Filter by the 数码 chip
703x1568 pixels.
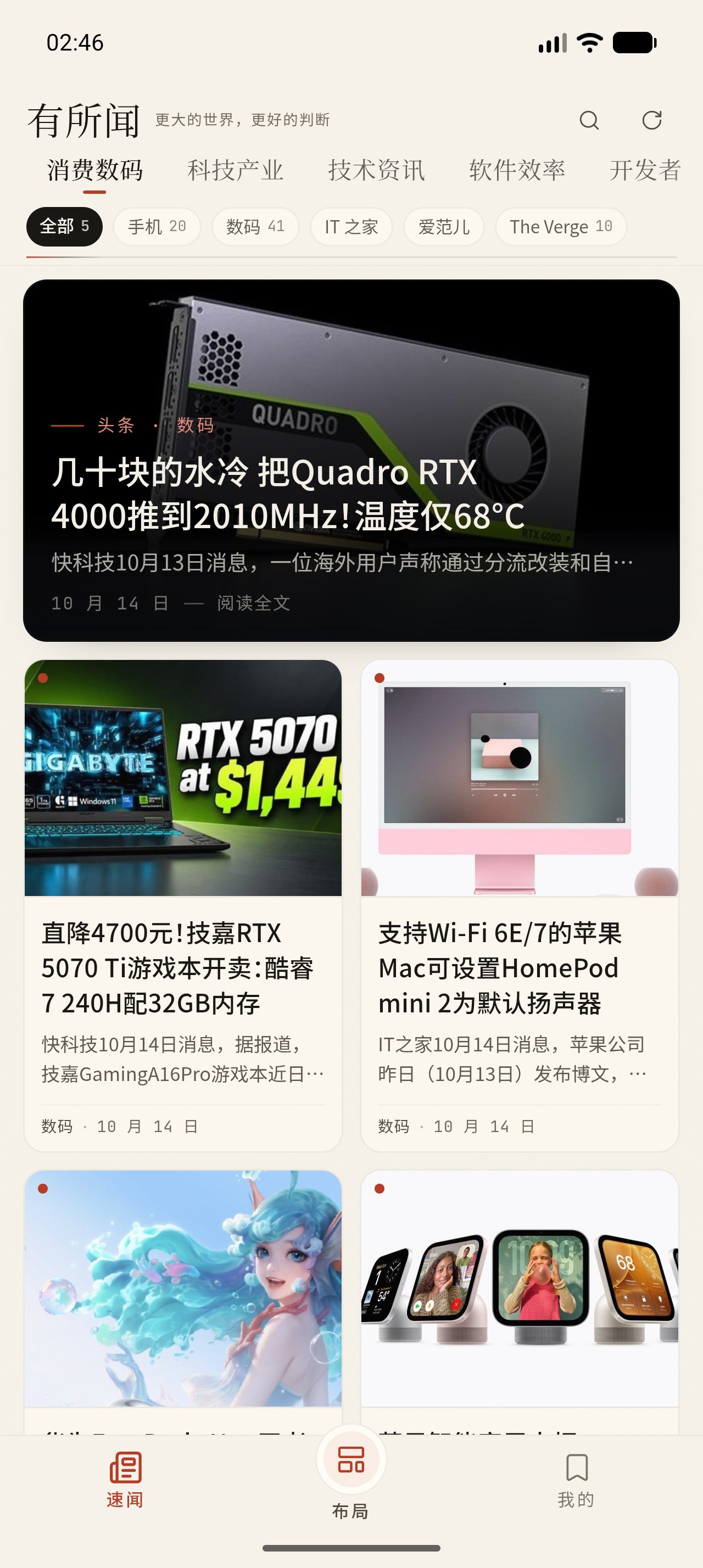[x=255, y=226]
